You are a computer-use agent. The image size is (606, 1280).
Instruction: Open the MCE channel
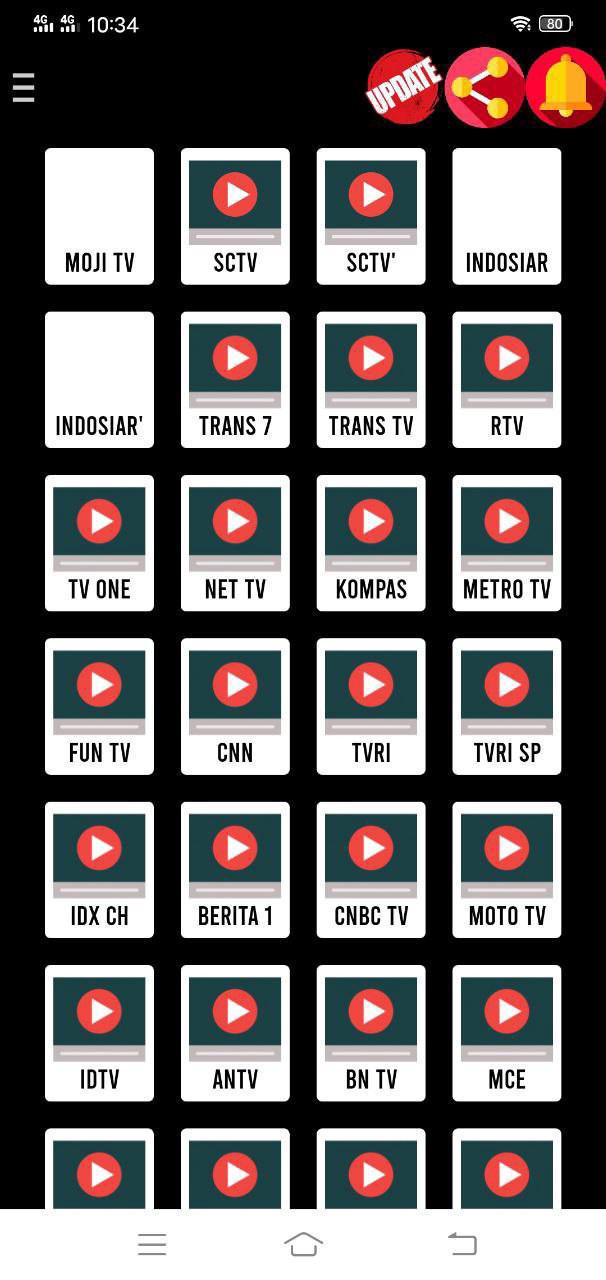507,1032
